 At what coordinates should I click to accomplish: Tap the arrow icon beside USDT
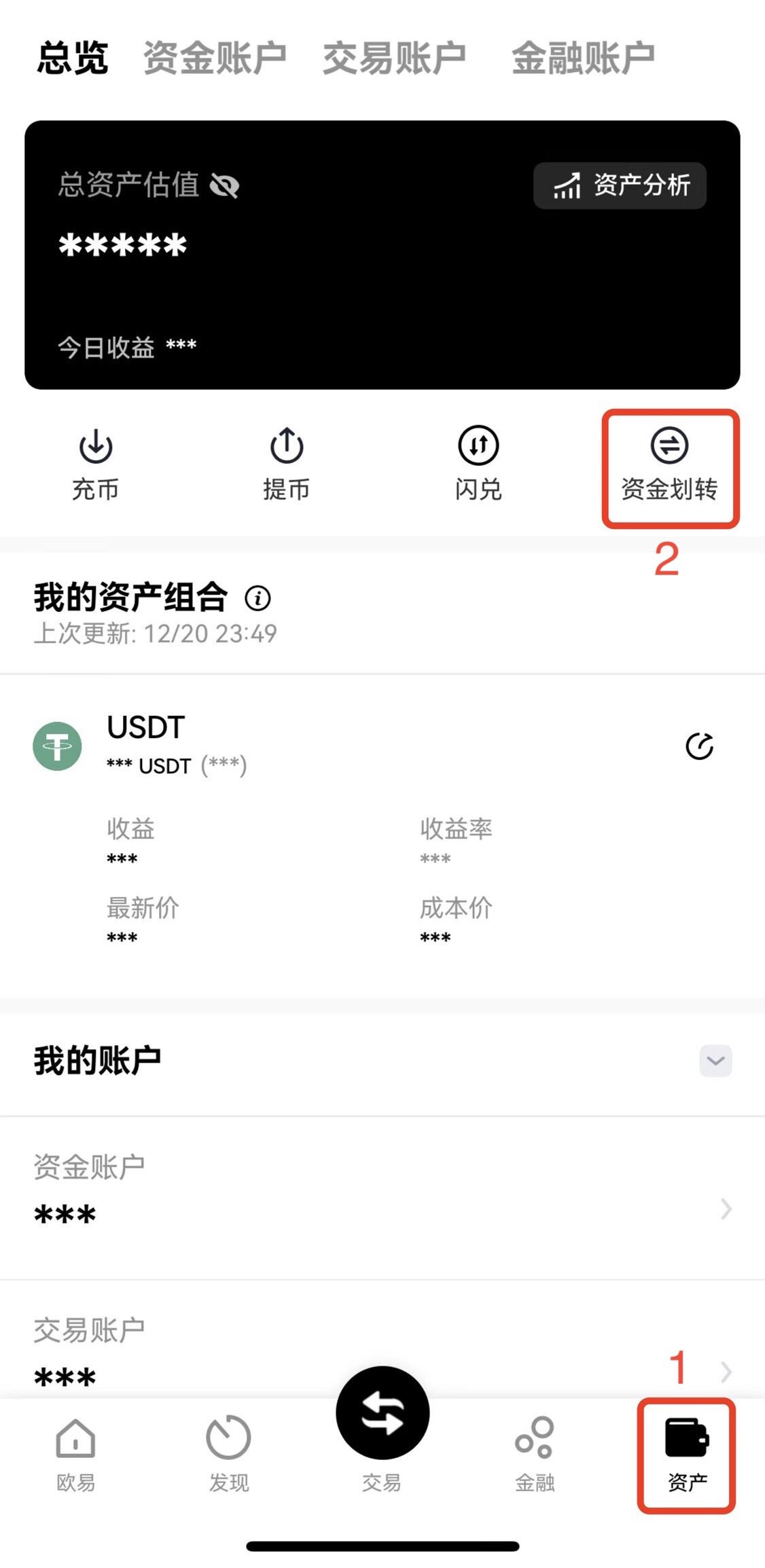[699, 746]
